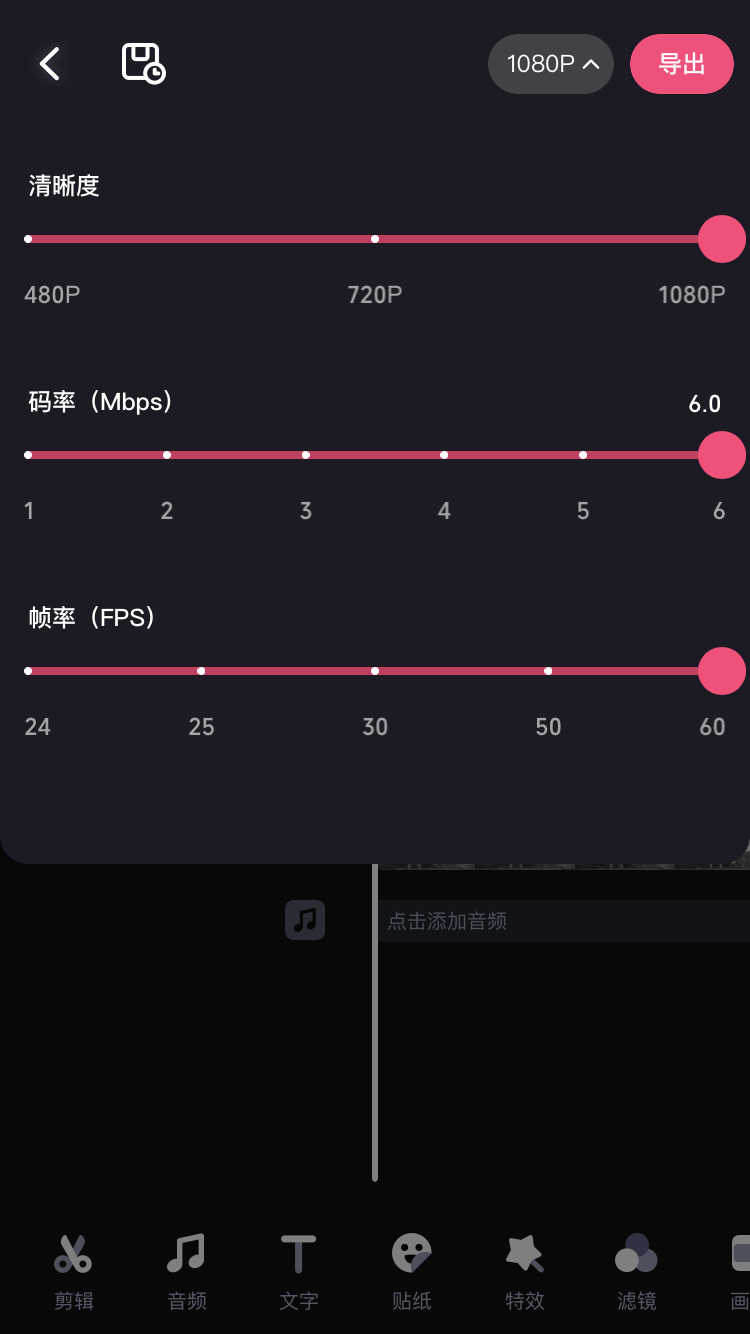Select the 剪辑 scissors editing tool

pyautogui.click(x=74, y=1270)
